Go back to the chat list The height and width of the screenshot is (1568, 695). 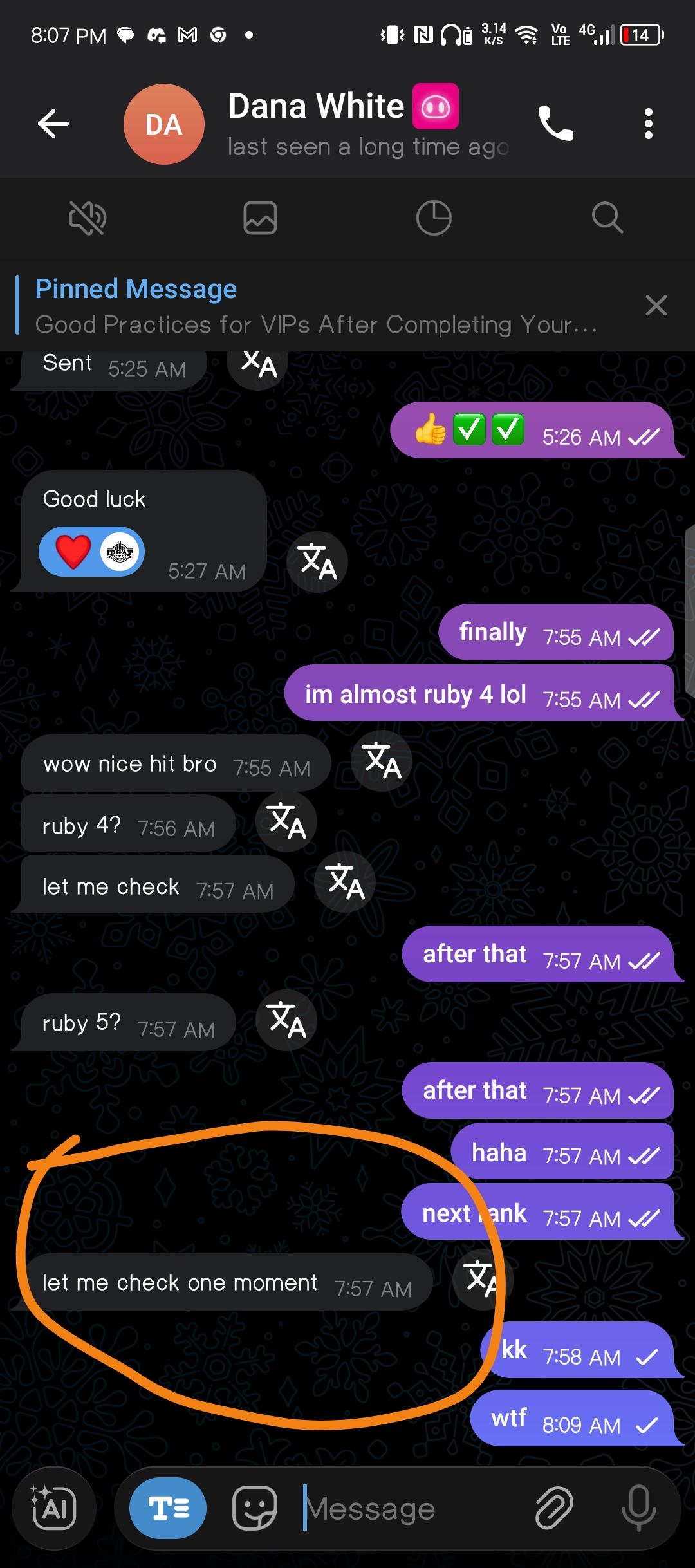point(53,124)
